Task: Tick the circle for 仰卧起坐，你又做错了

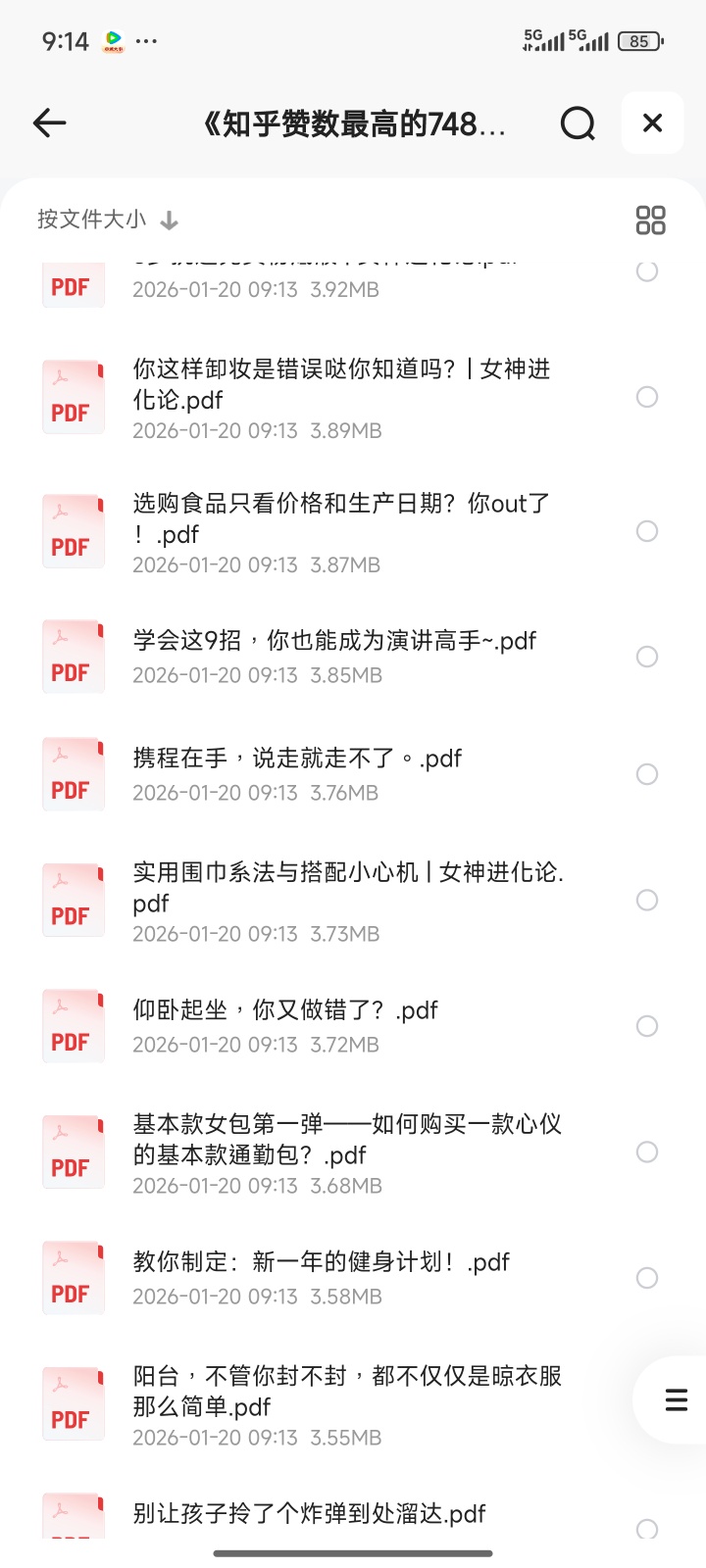Action: [647, 1026]
